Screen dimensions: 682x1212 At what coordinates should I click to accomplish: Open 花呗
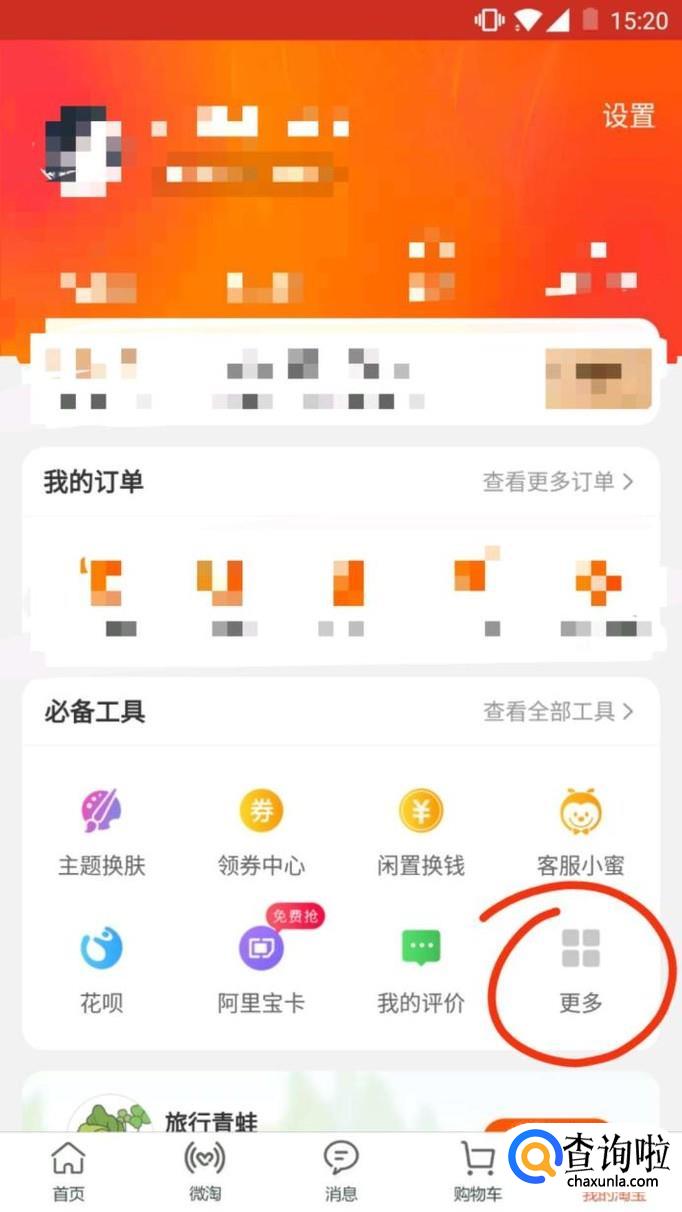101,968
